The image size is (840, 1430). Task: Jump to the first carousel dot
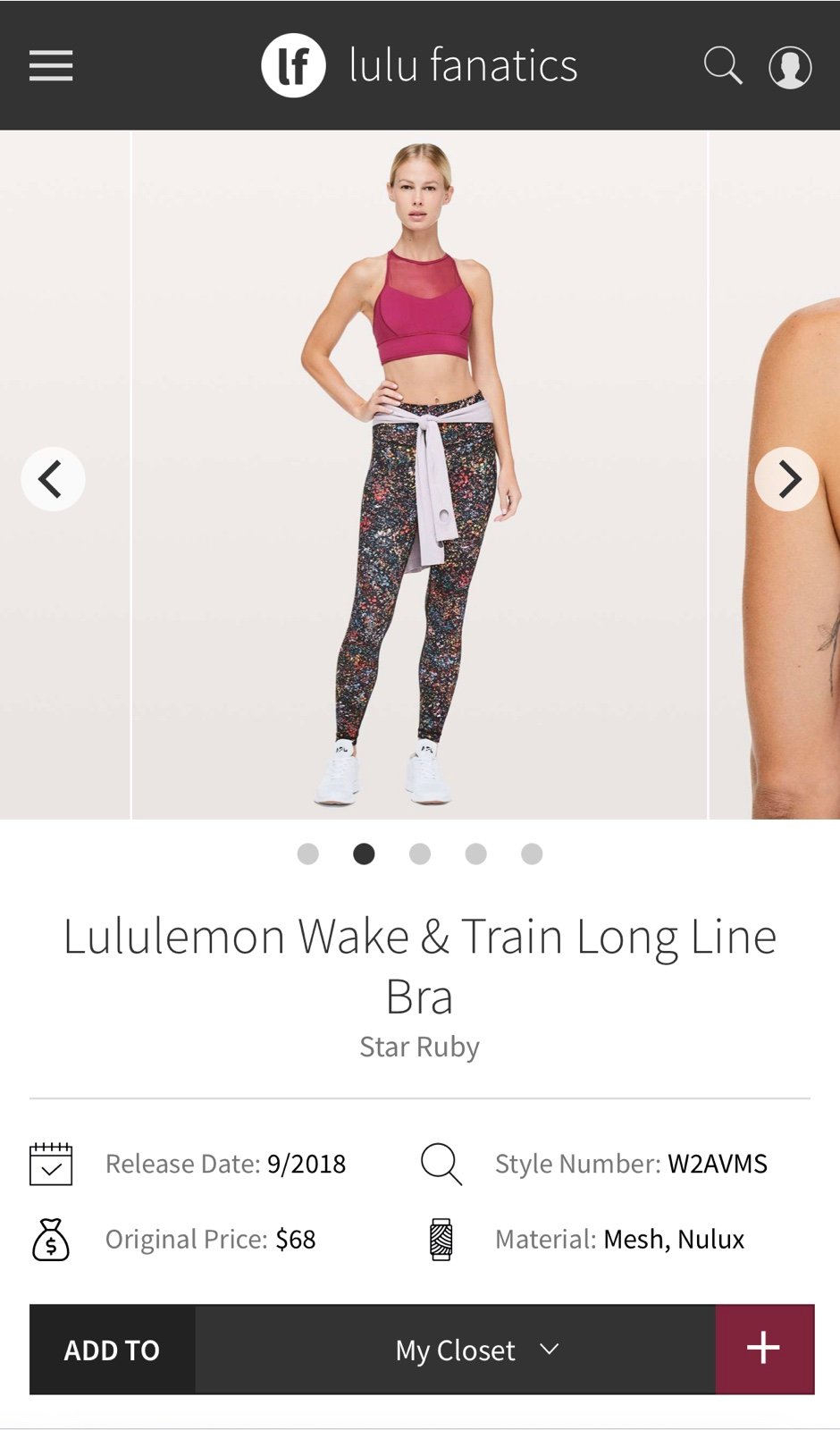coord(307,854)
